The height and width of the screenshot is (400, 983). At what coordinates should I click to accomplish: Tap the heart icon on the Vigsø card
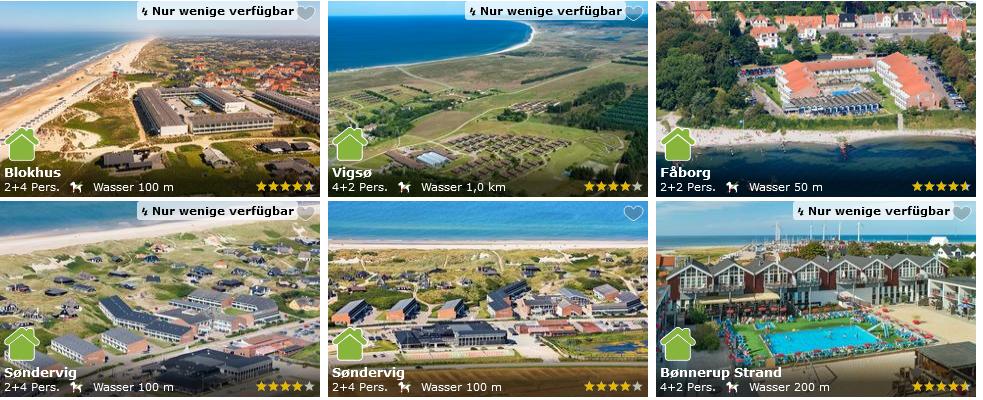(634, 13)
